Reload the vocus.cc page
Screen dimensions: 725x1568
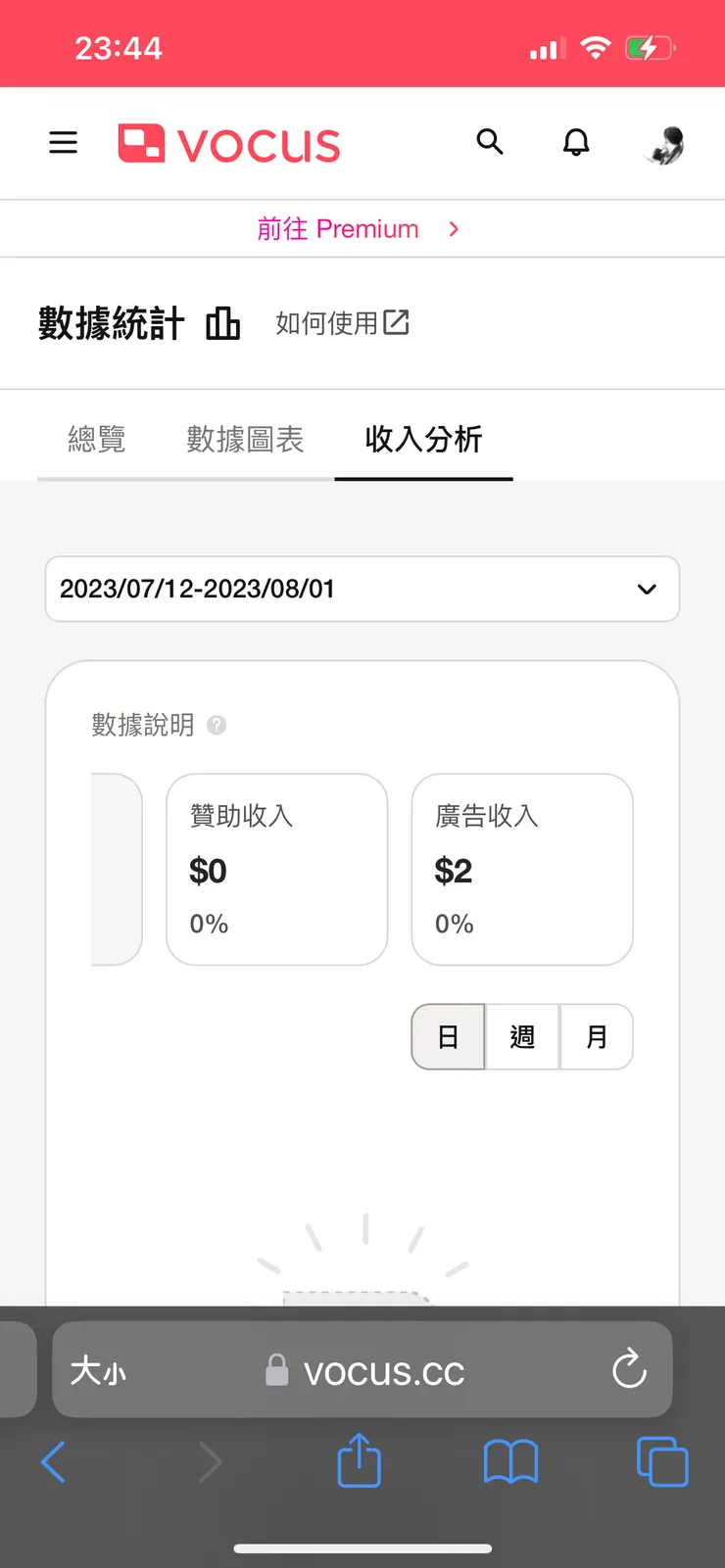(x=629, y=1369)
